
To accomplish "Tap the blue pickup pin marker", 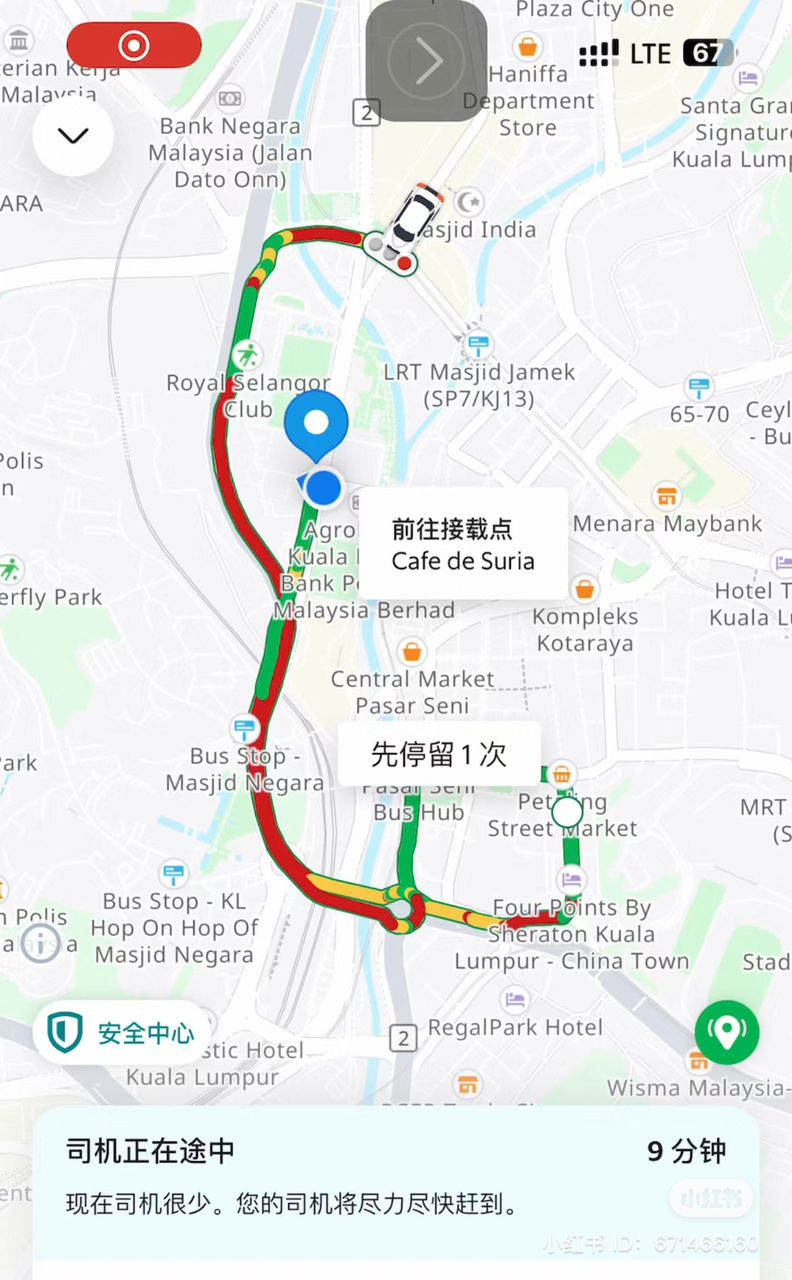I will [x=316, y=425].
